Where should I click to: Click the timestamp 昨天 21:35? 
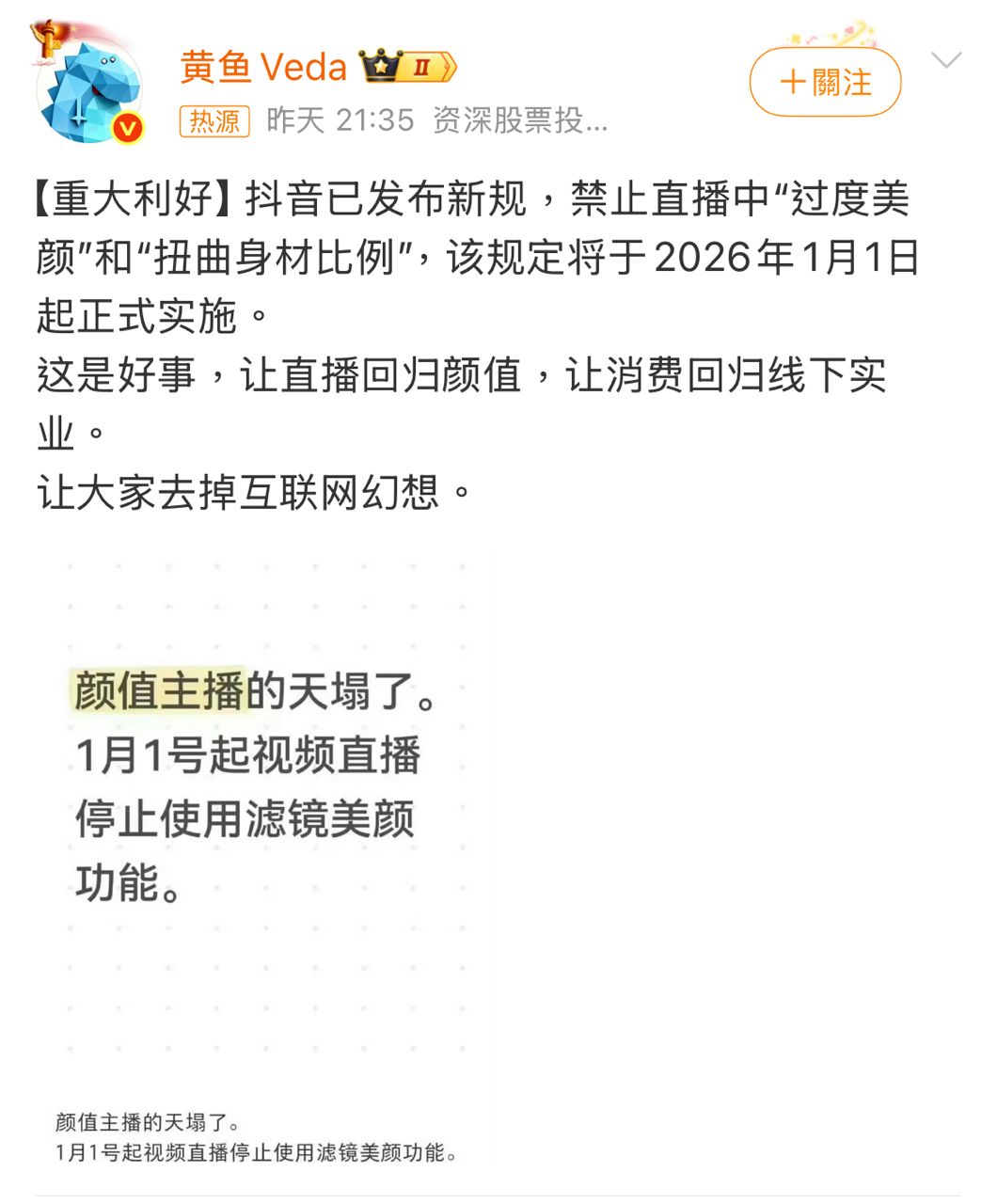(338, 119)
